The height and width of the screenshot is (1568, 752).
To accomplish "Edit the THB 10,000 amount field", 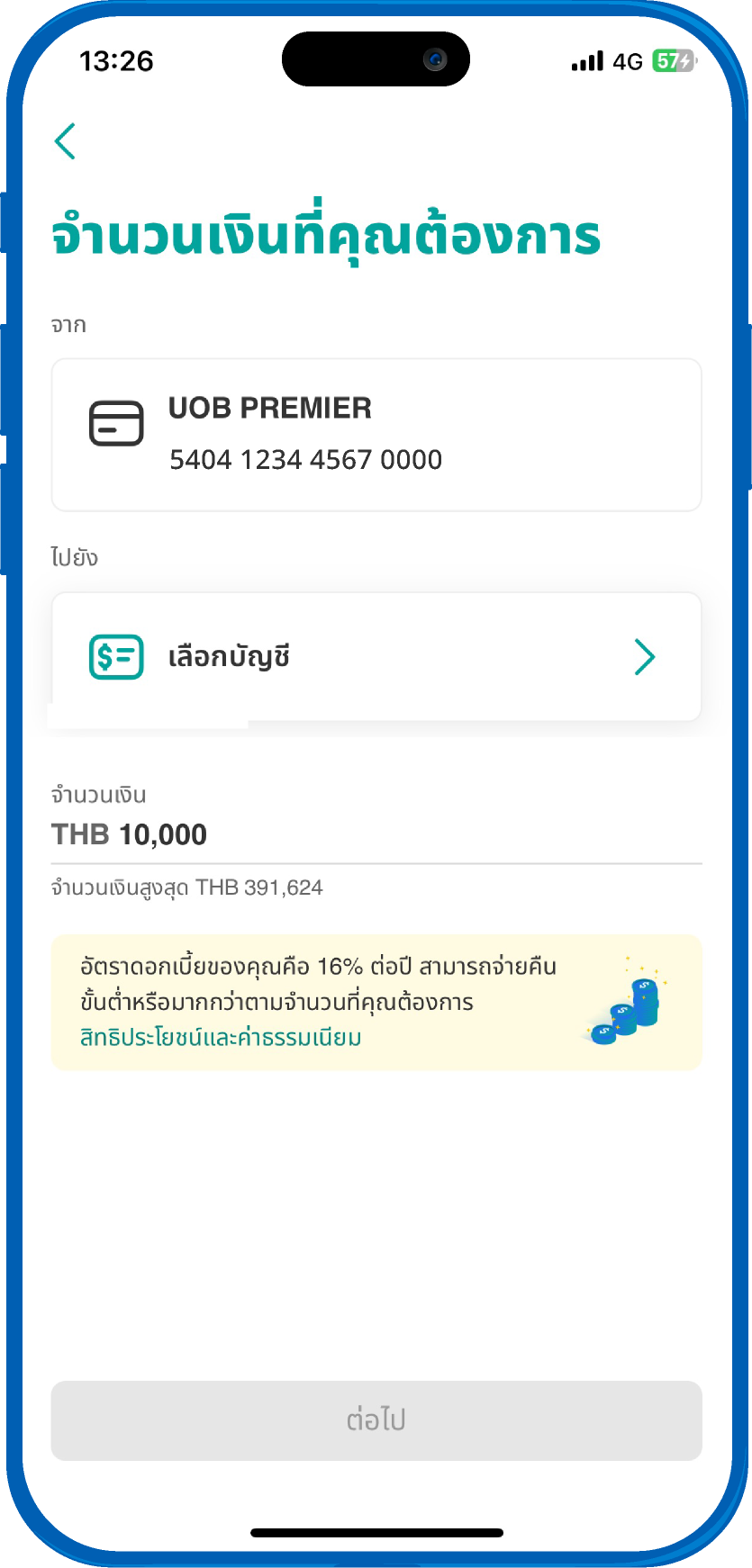I will pyautogui.click(x=376, y=834).
